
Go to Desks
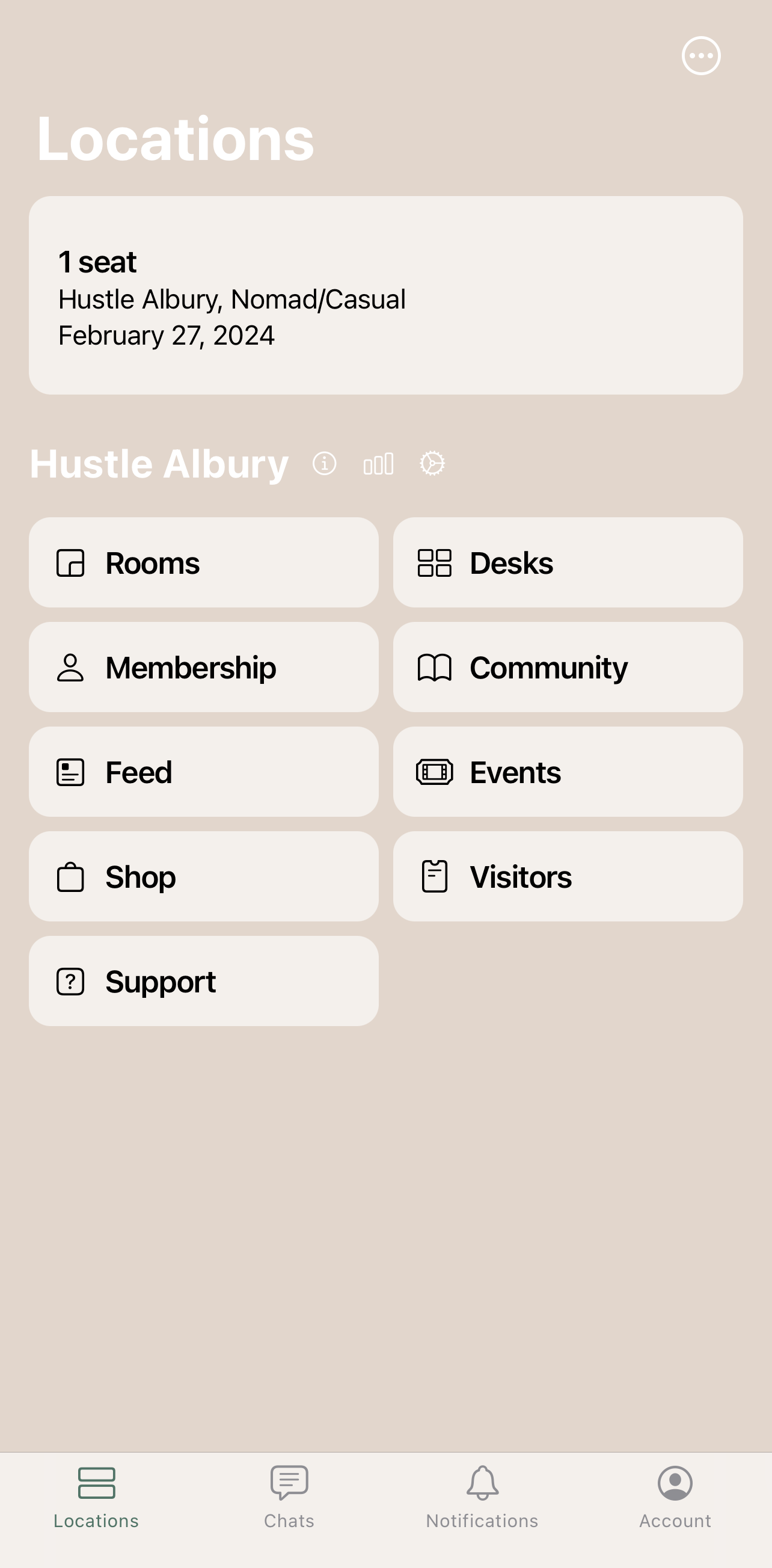pyautogui.click(x=568, y=562)
